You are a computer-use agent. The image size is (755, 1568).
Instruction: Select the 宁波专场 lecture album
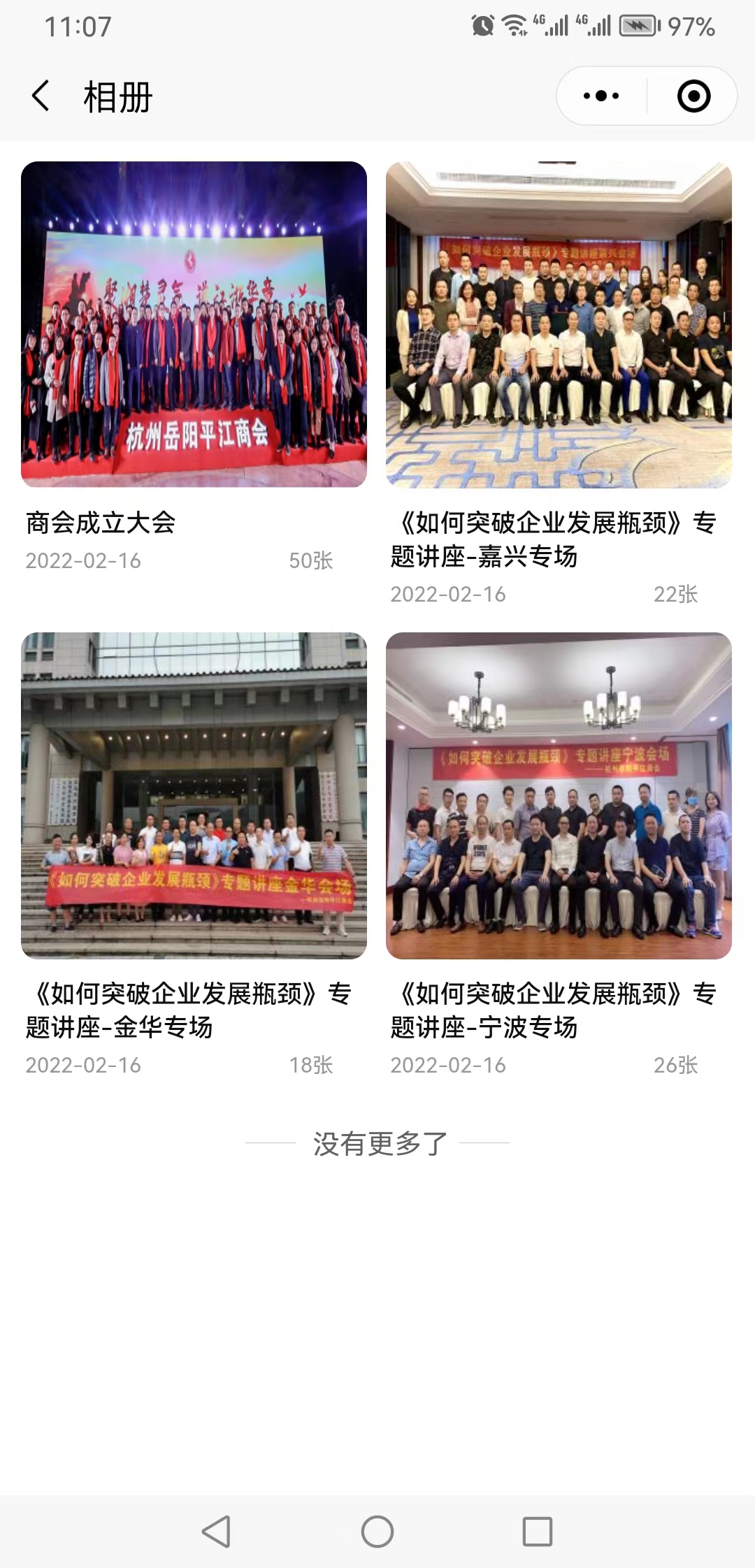(559, 795)
